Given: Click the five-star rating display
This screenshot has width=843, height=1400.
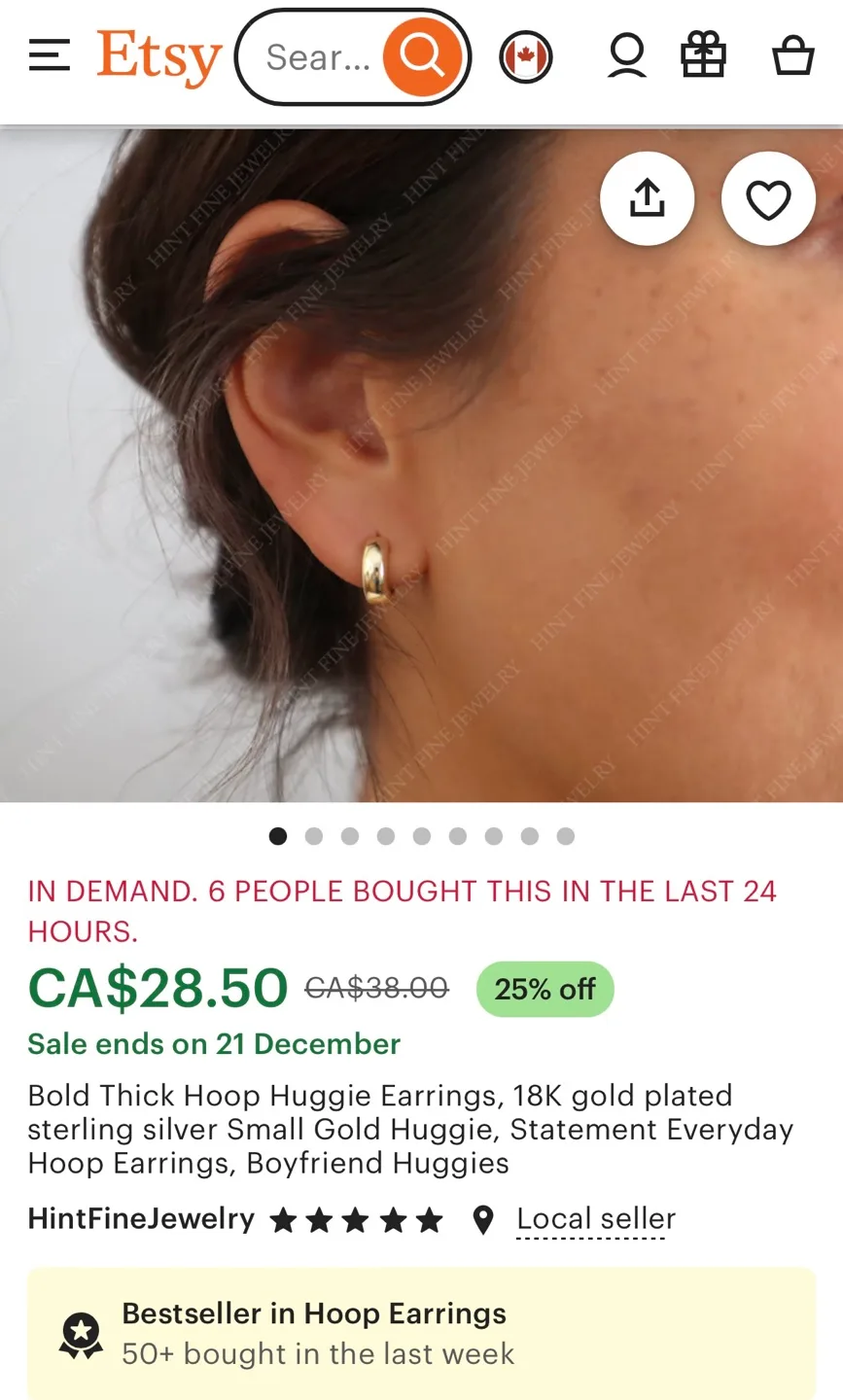Looking at the screenshot, I should [x=357, y=1218].
